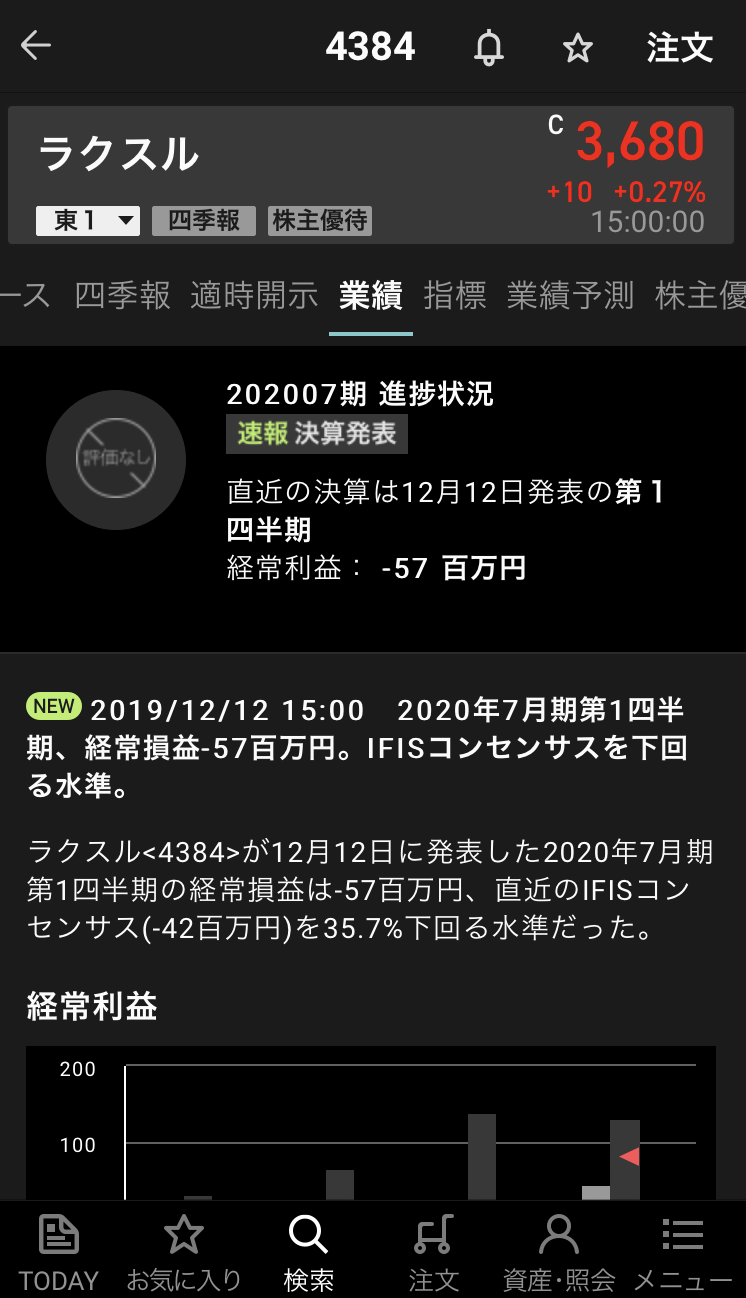Screen dimensions: 746x1298
Task: Go back with the arrow icon
Action: pyautogui.click(x=36, y=46)
